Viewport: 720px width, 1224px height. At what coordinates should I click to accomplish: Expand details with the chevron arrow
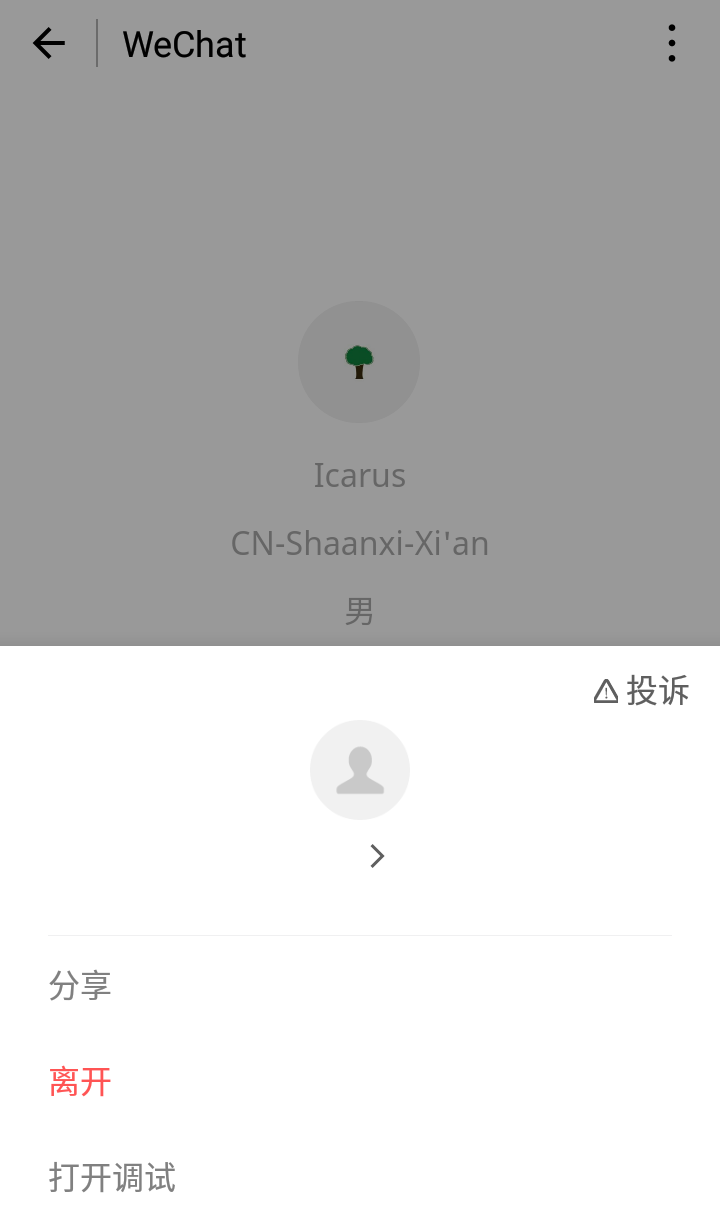pyautogui.click(x=377, y=856)
